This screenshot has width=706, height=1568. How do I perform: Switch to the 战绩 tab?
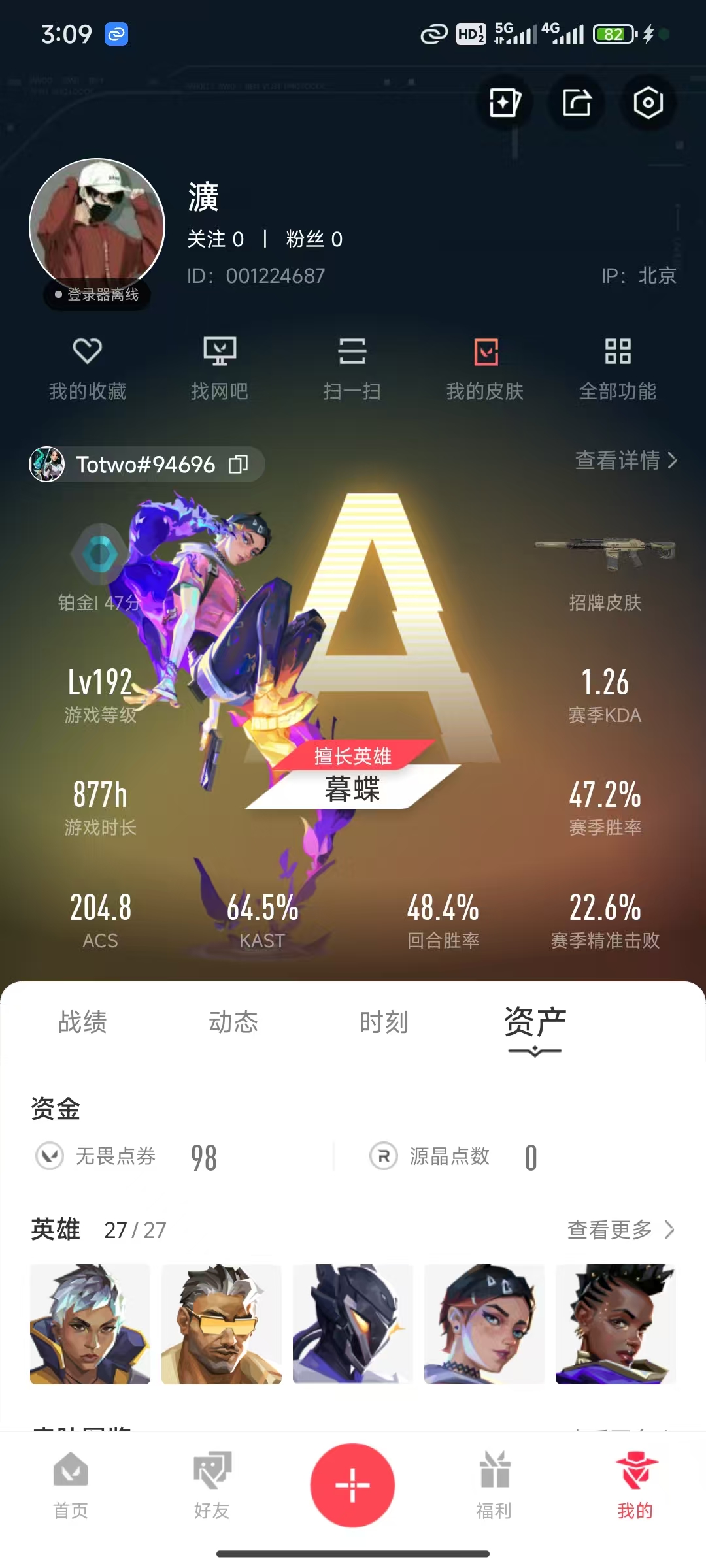tap(82, 1022)
